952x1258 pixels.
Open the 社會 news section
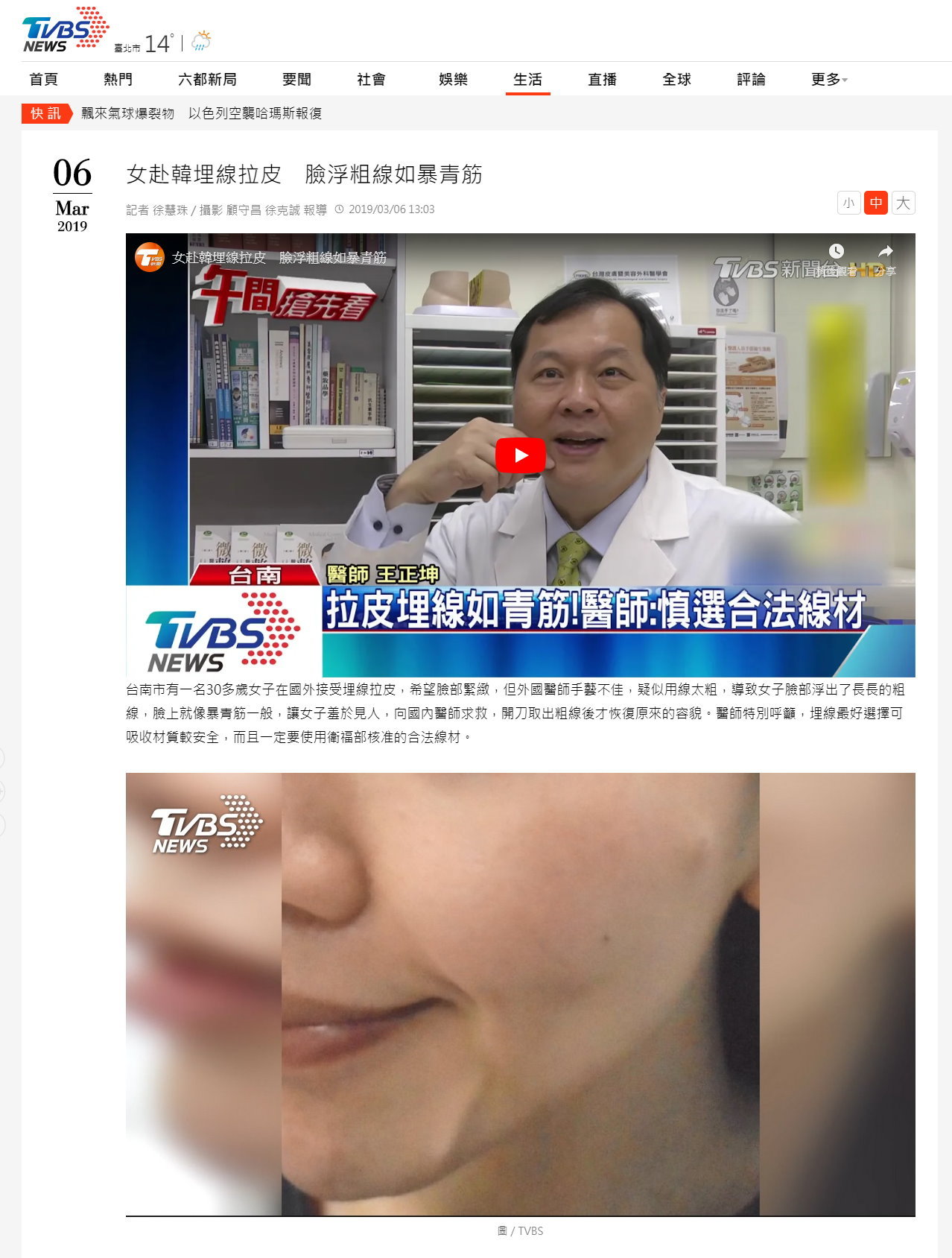click(x=371, y=79)
